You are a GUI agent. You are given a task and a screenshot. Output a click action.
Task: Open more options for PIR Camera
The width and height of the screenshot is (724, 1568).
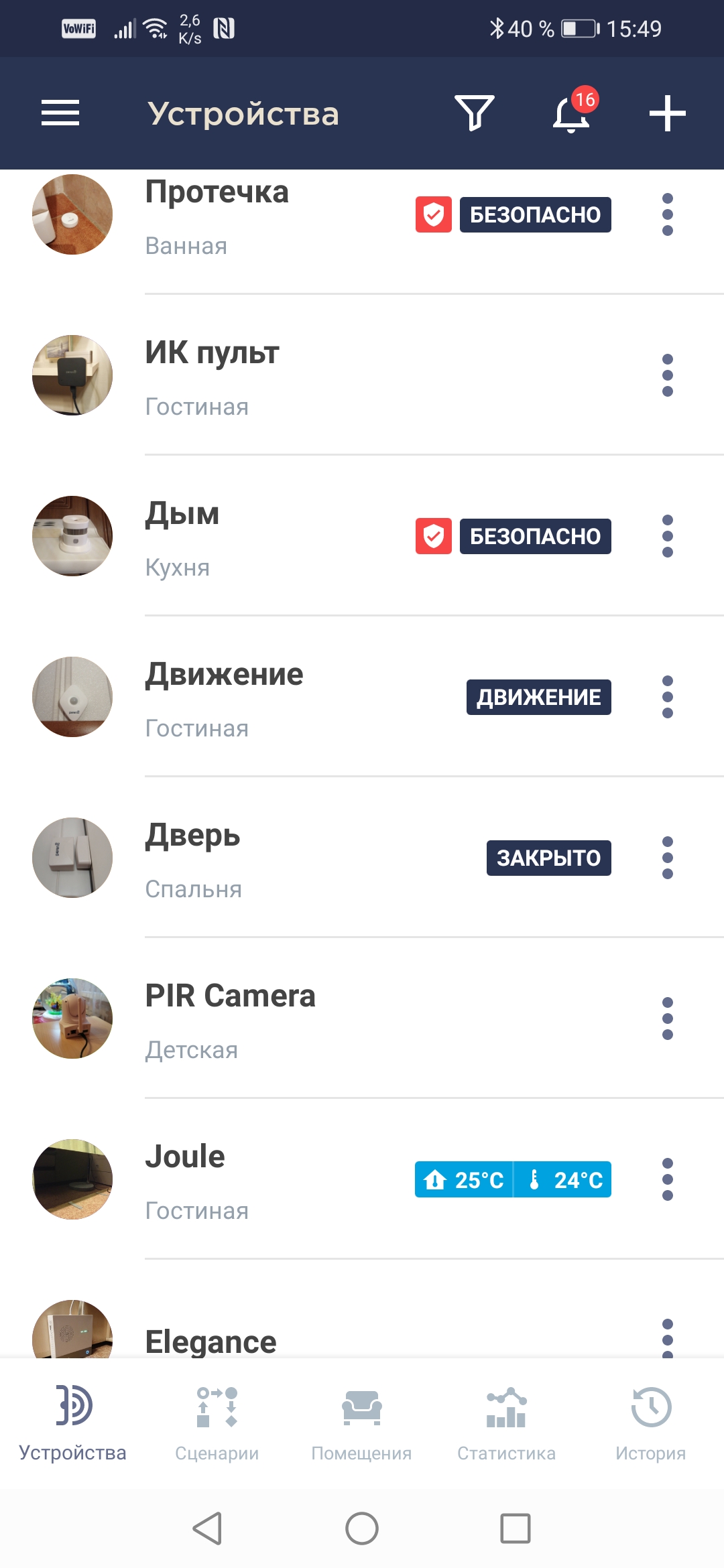coord(667,1019)
